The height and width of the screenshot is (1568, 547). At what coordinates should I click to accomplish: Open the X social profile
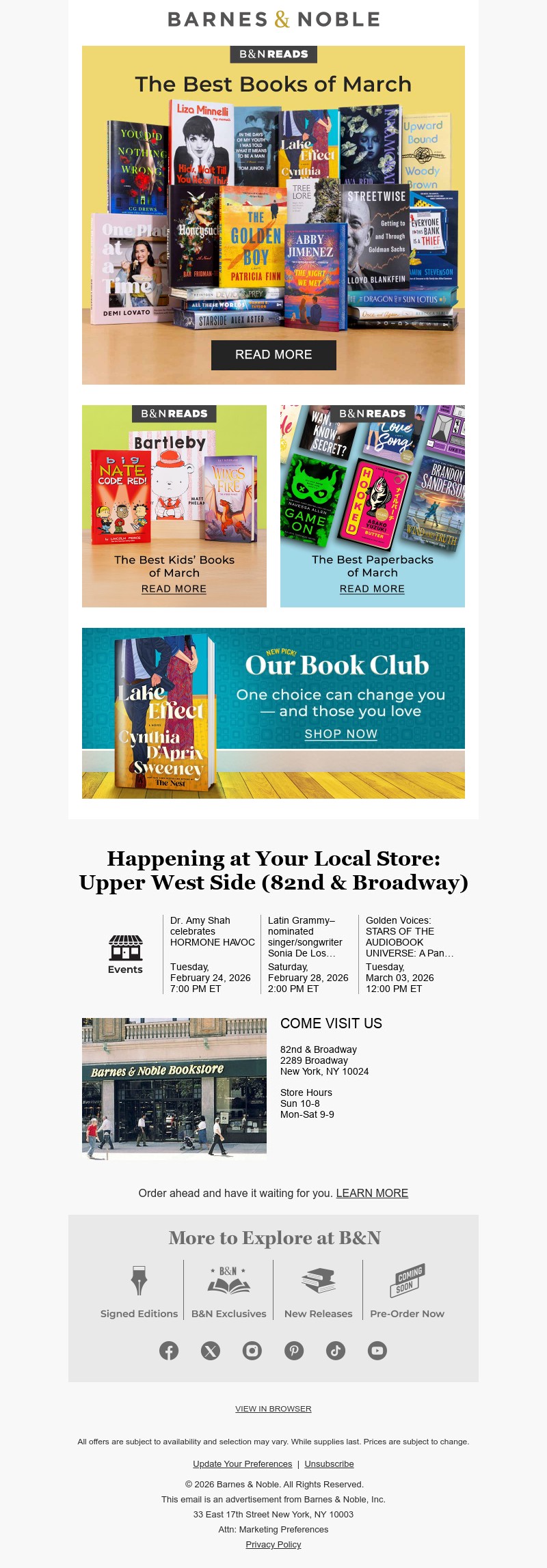pyautogui.click(x=211, y=1351)
